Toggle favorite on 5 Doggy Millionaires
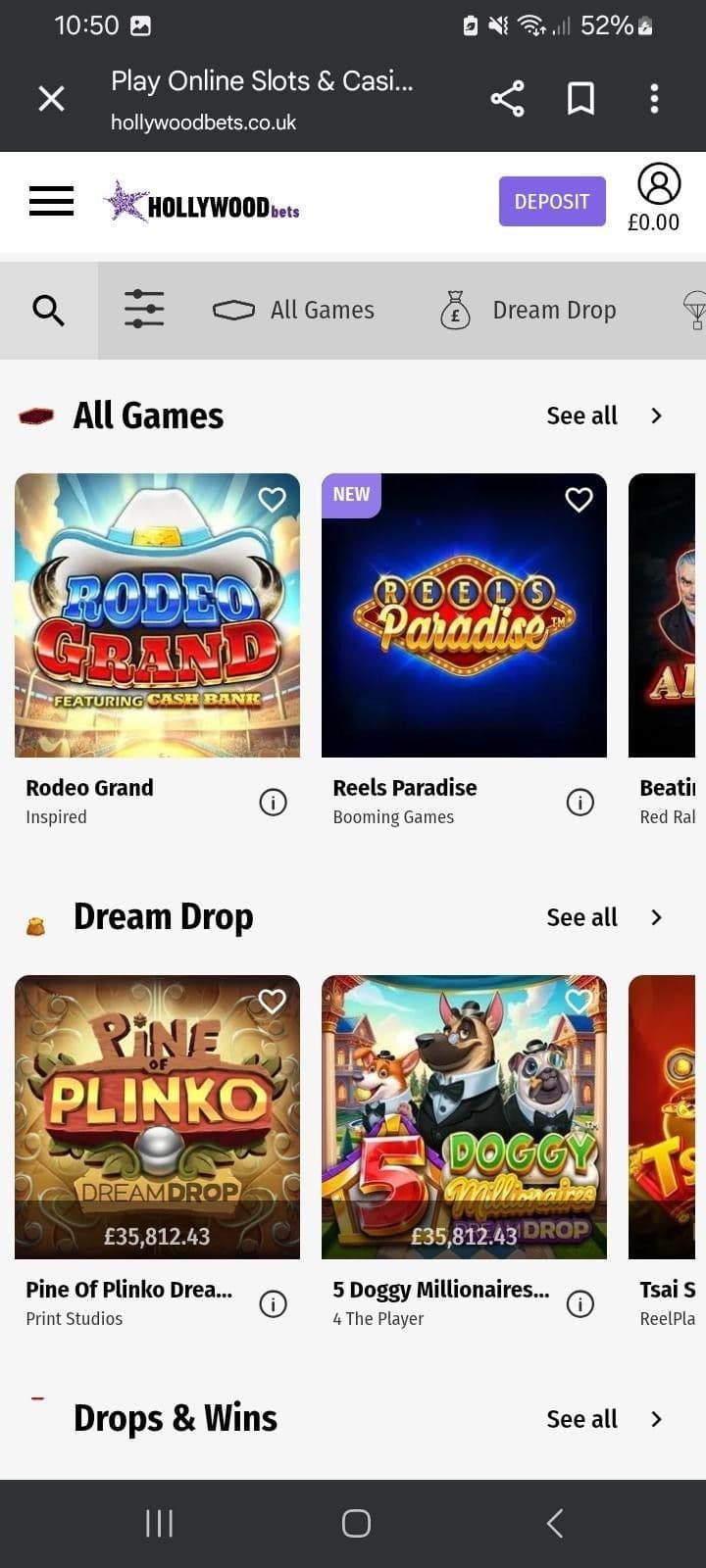The width and height of the screenshot is (706, 1568). 579,1001
